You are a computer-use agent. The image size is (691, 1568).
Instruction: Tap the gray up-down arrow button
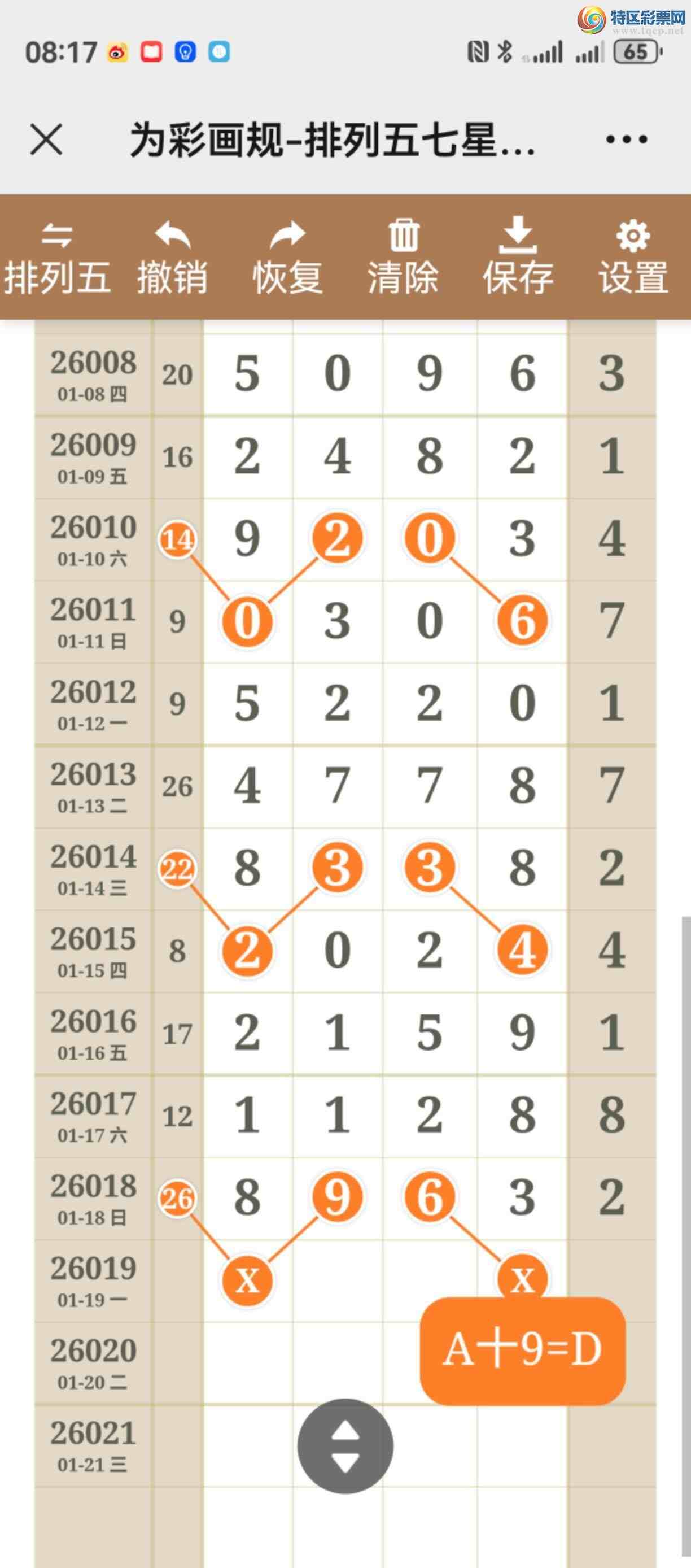[x=345, y=1445]
